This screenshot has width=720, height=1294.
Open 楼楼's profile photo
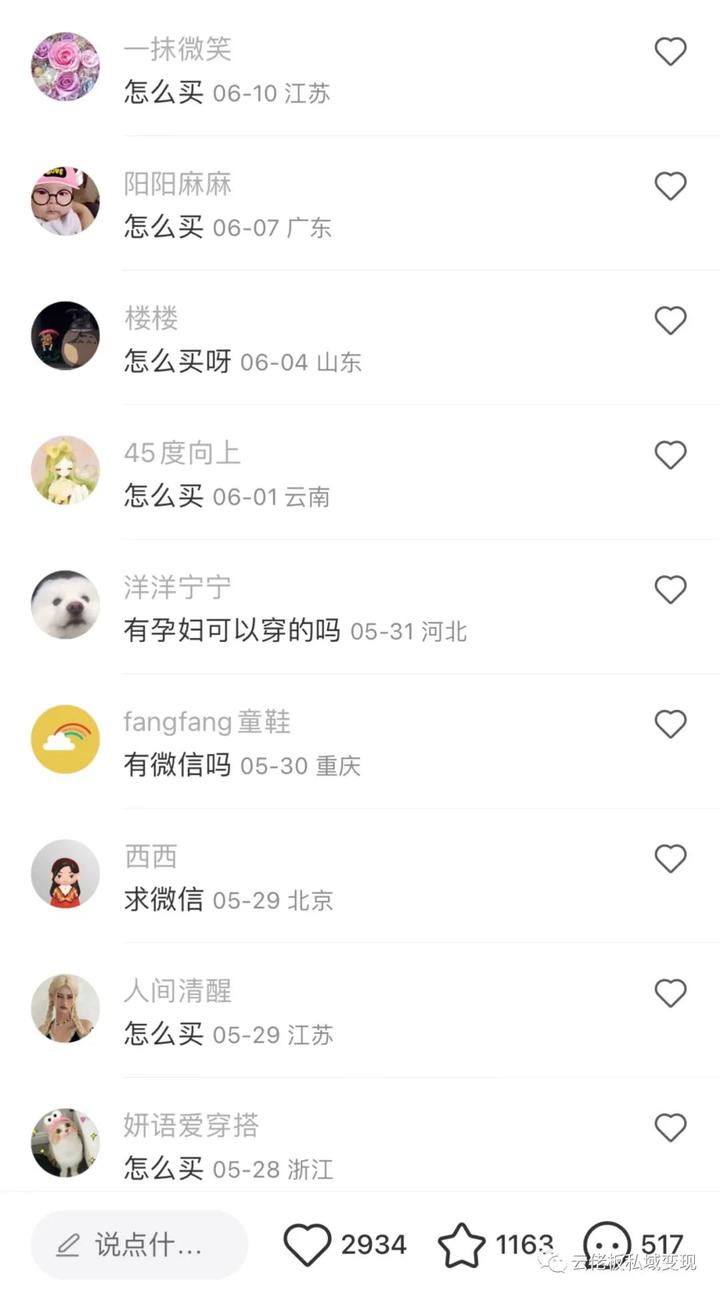pos(65,336)
